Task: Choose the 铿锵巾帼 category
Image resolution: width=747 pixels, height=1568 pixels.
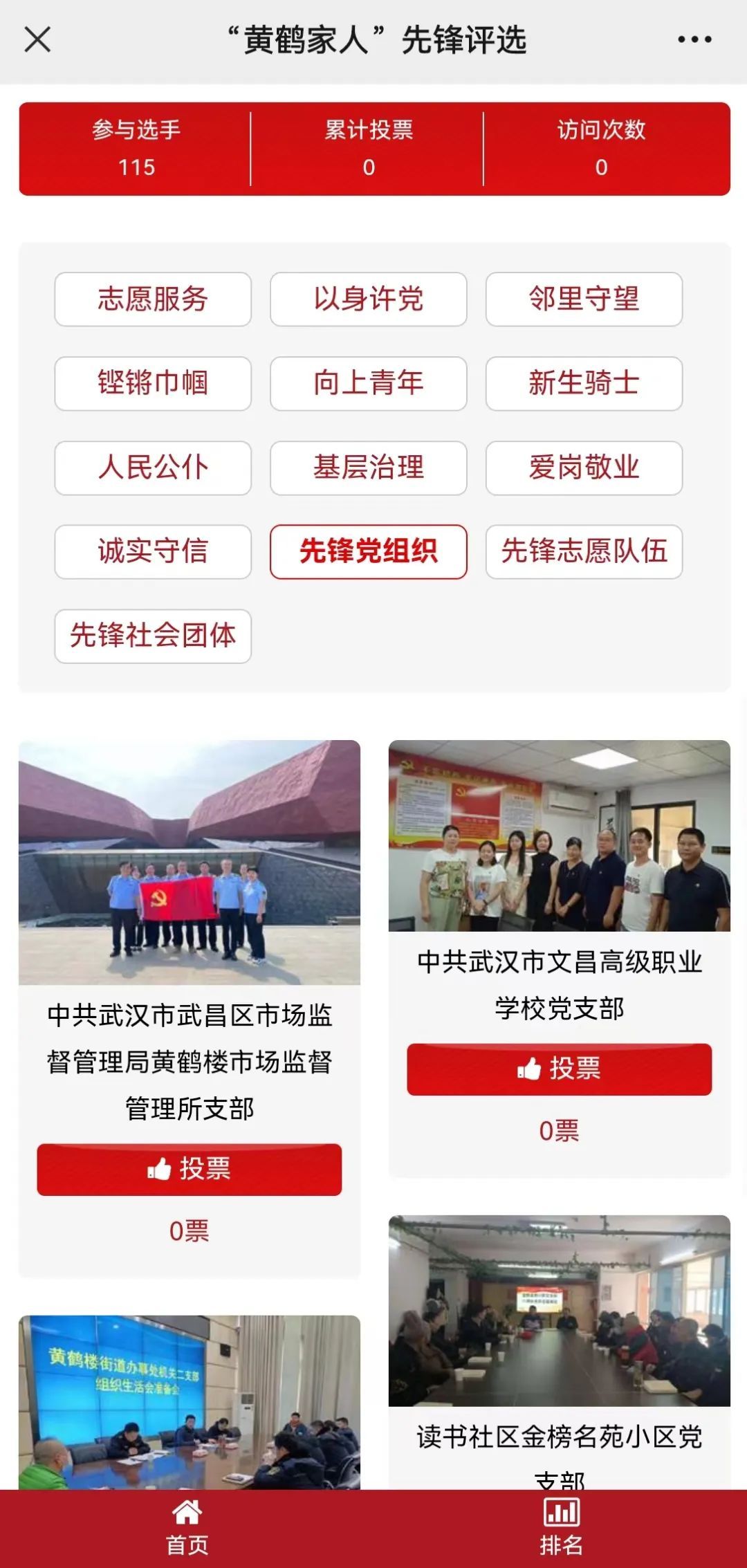Action: 153,383
